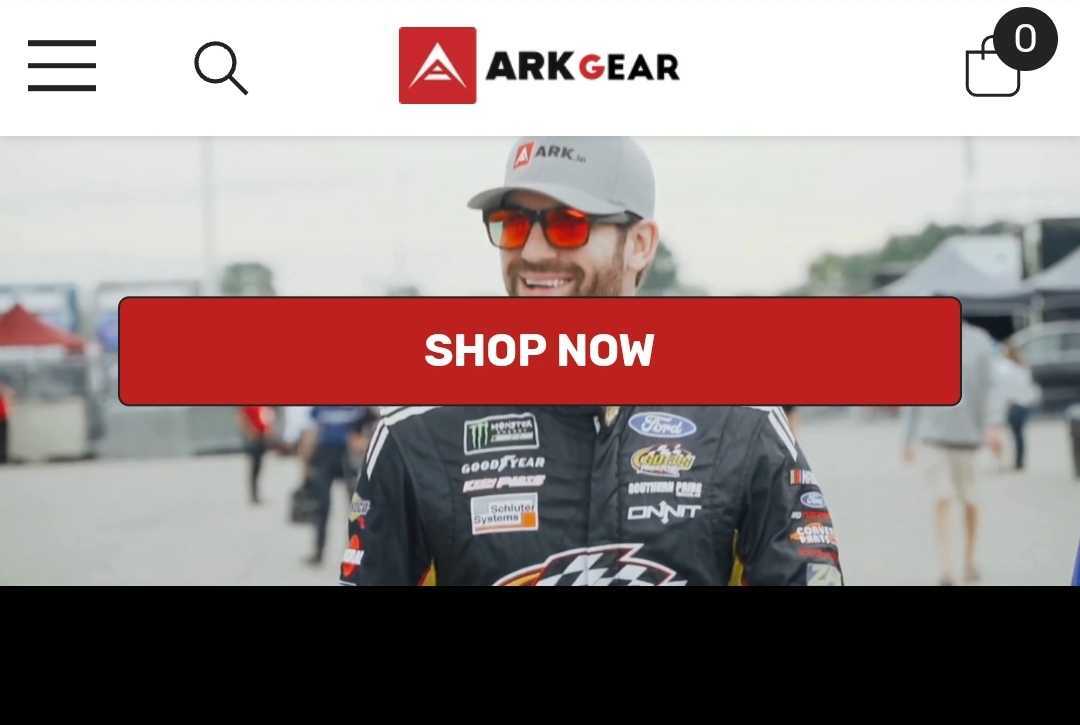The height and width of the screenshot is (725, 1080).
Task: Open the hamburger navigation menu
Action: click(x=62, y=66)
